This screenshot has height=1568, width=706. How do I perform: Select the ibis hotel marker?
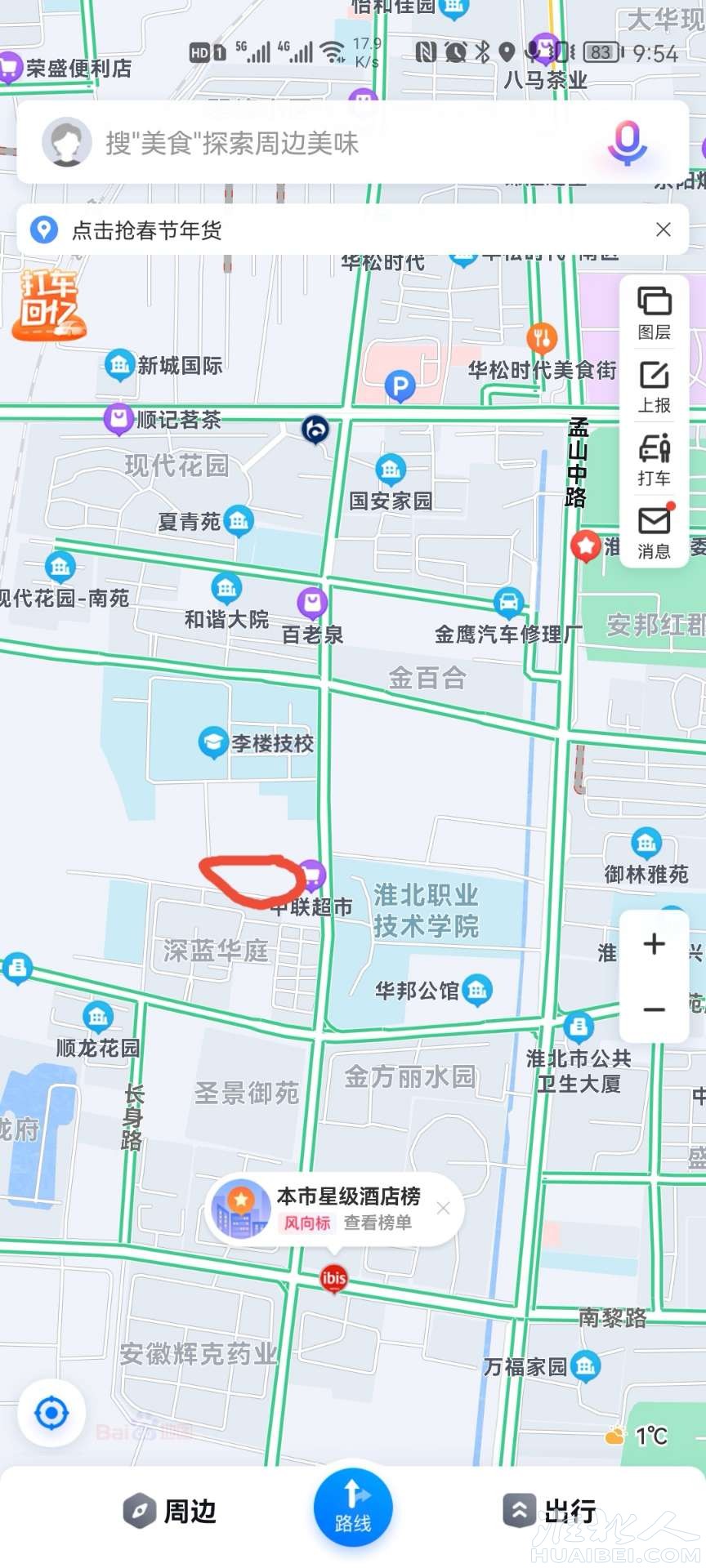pos(333,1279)
